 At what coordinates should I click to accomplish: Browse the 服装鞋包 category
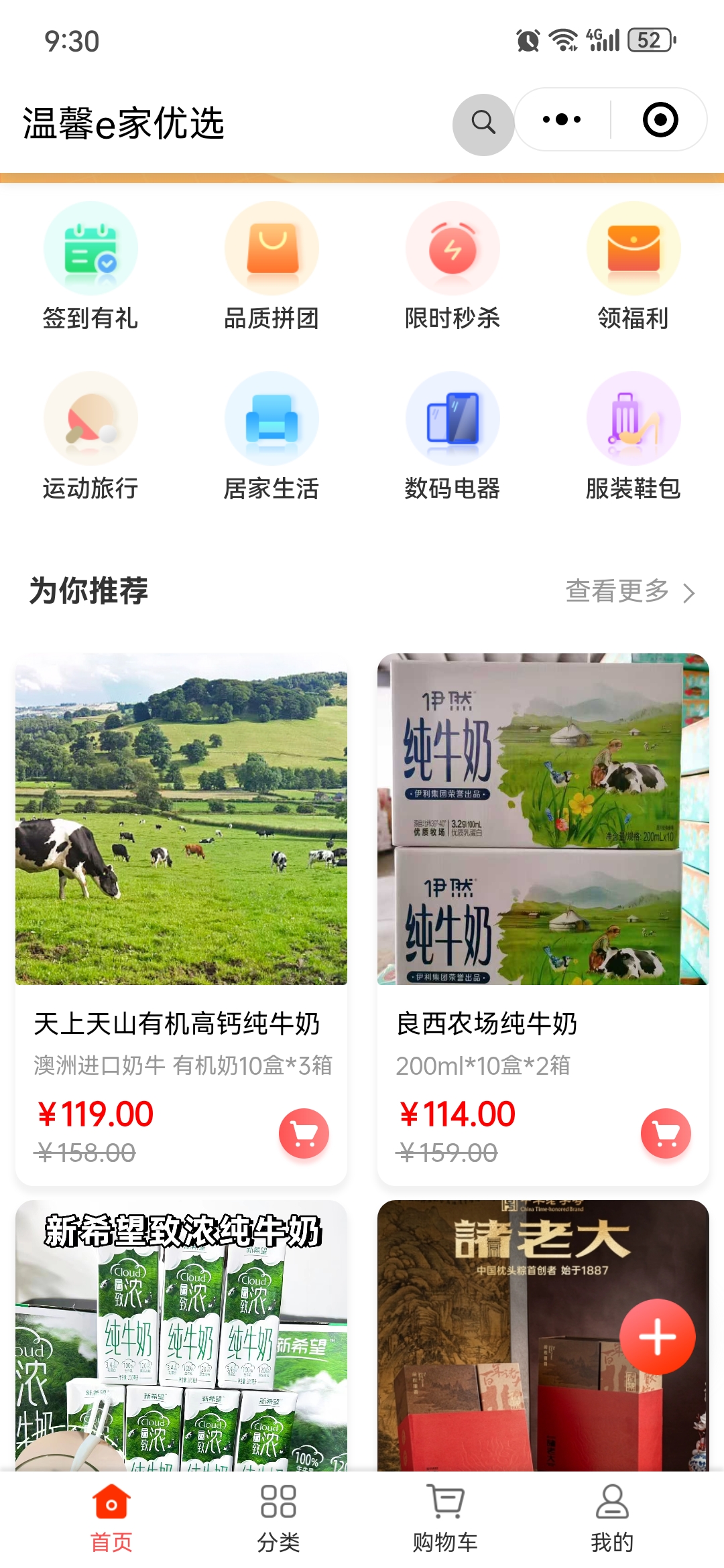633,437
